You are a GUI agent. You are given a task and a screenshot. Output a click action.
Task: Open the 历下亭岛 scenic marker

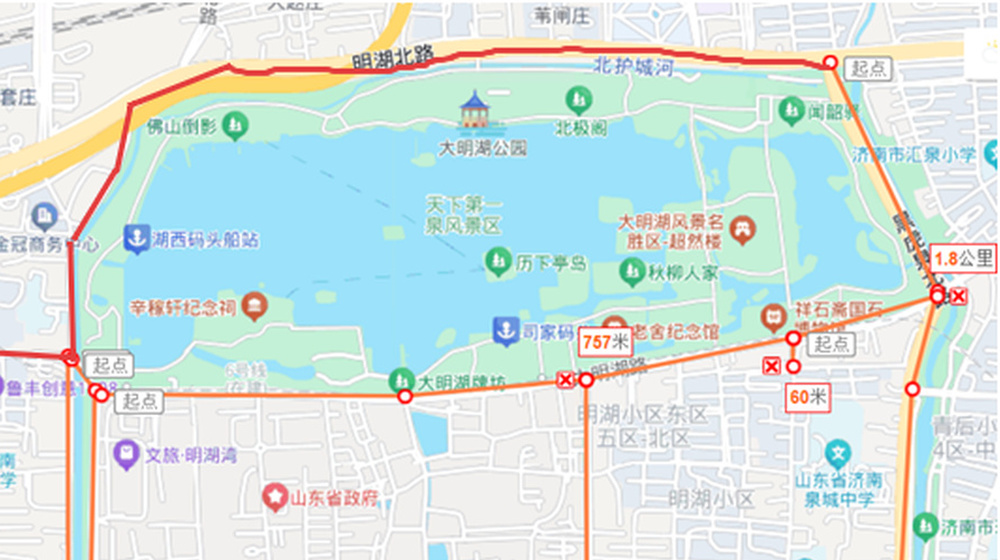[497, 263]
